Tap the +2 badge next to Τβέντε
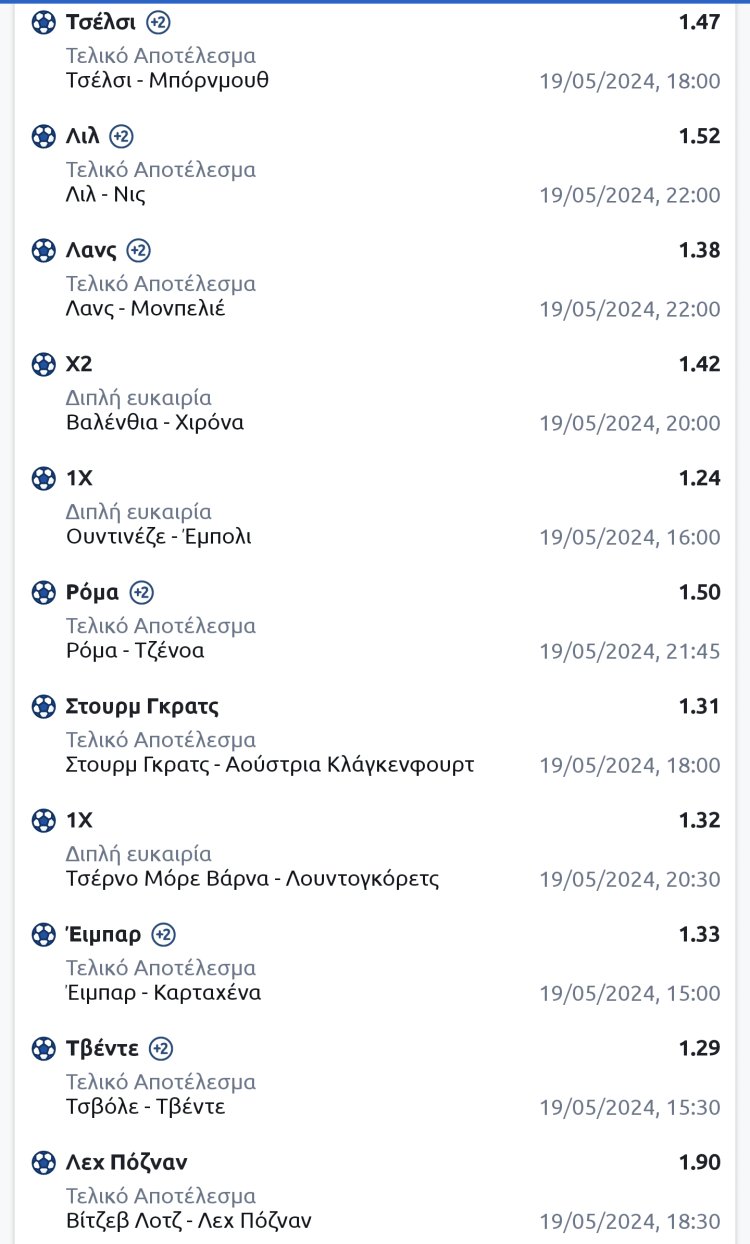750x1244 pixels. (x=161, y=1048)
